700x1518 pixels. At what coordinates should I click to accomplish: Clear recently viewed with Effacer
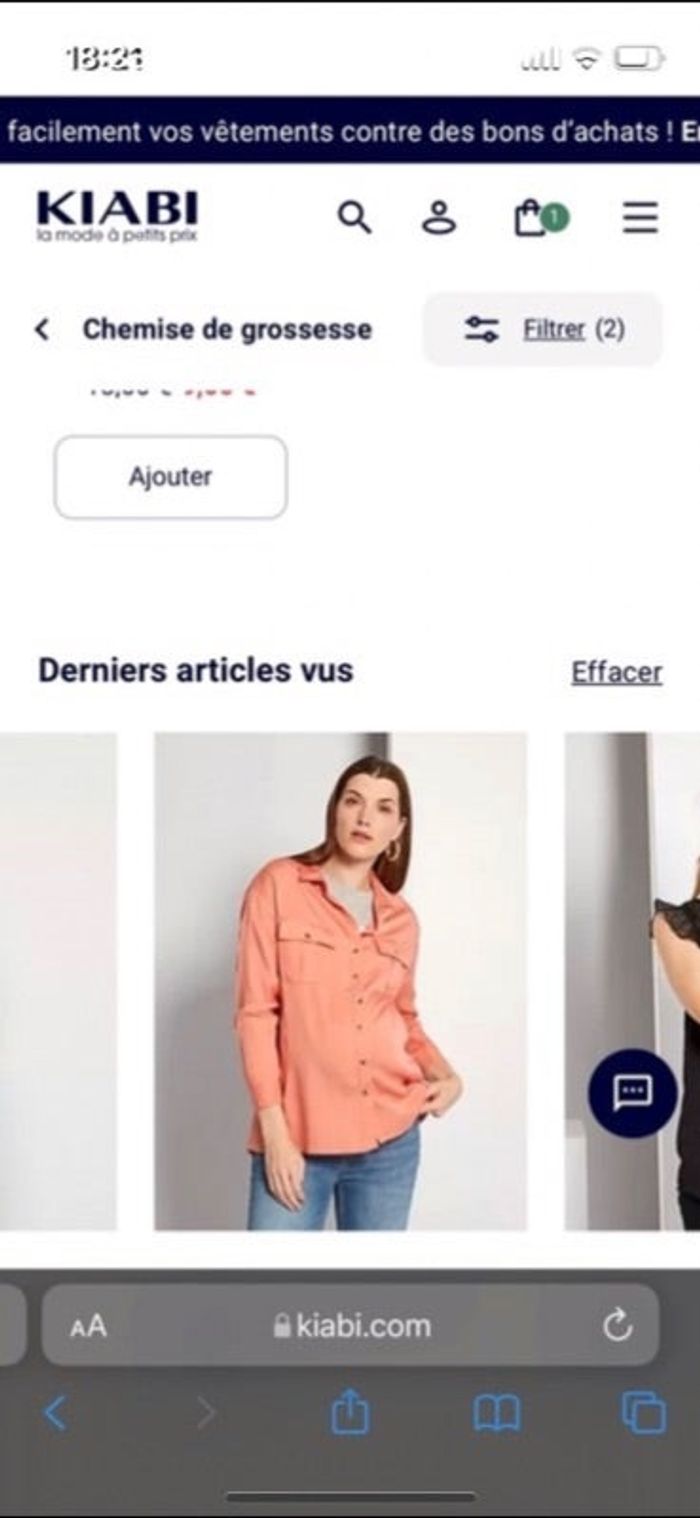tap(616, 672)
